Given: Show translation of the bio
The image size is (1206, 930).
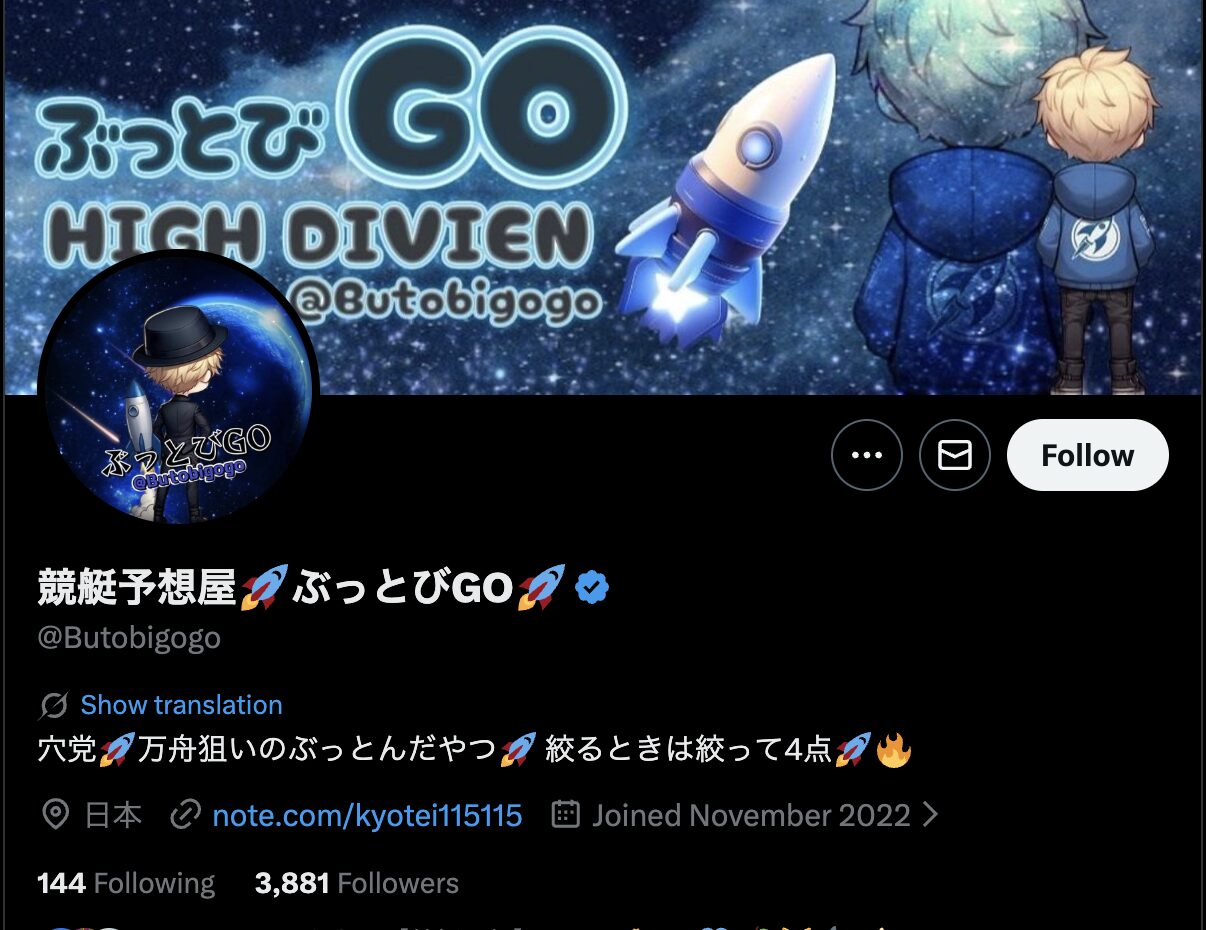Looking at the screenshot, I should [x=181, y=705].
